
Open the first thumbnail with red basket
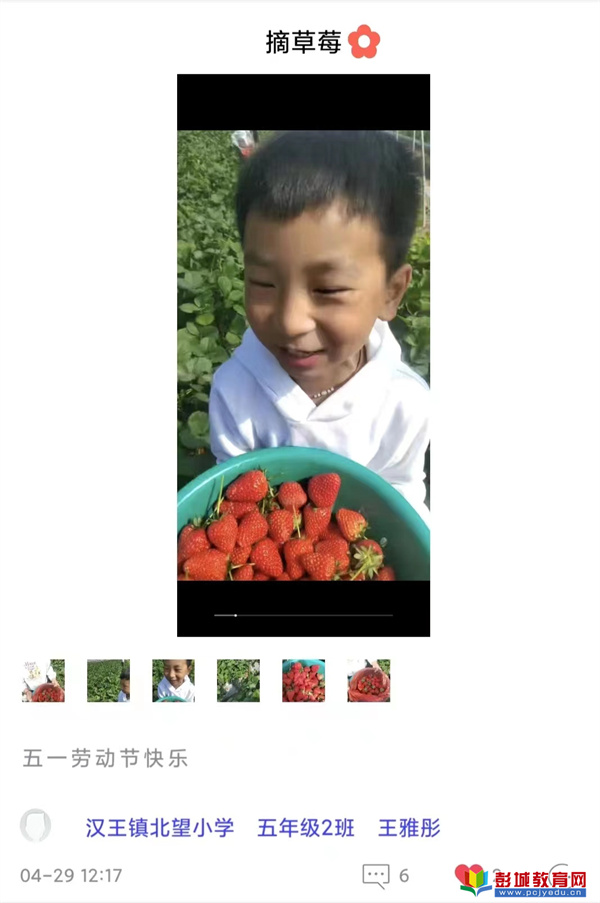pos(43,680)
